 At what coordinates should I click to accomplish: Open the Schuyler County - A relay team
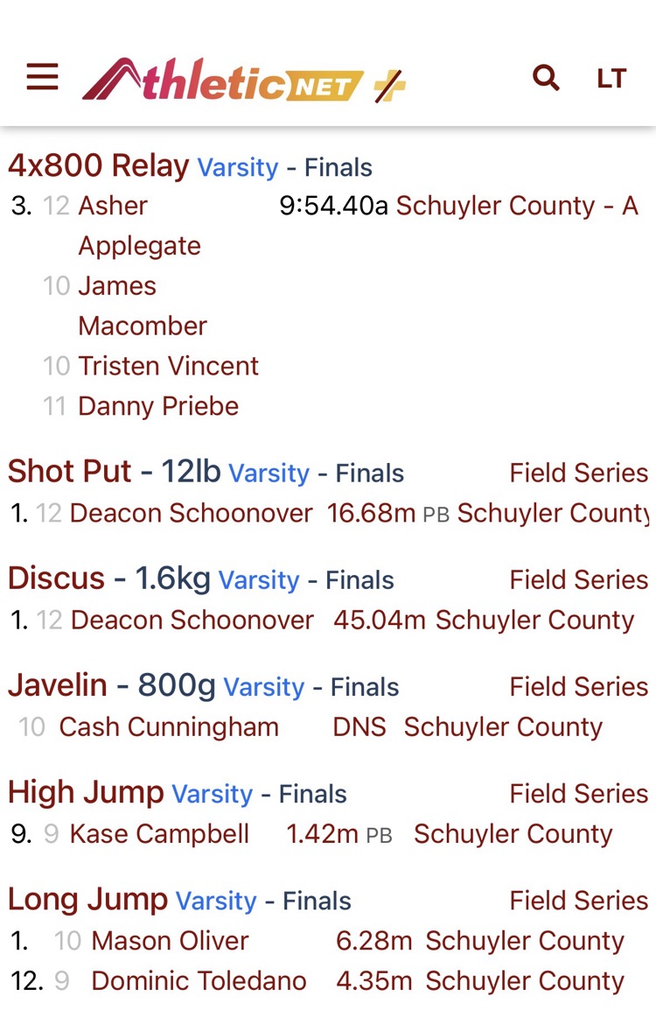pos(516,206)
